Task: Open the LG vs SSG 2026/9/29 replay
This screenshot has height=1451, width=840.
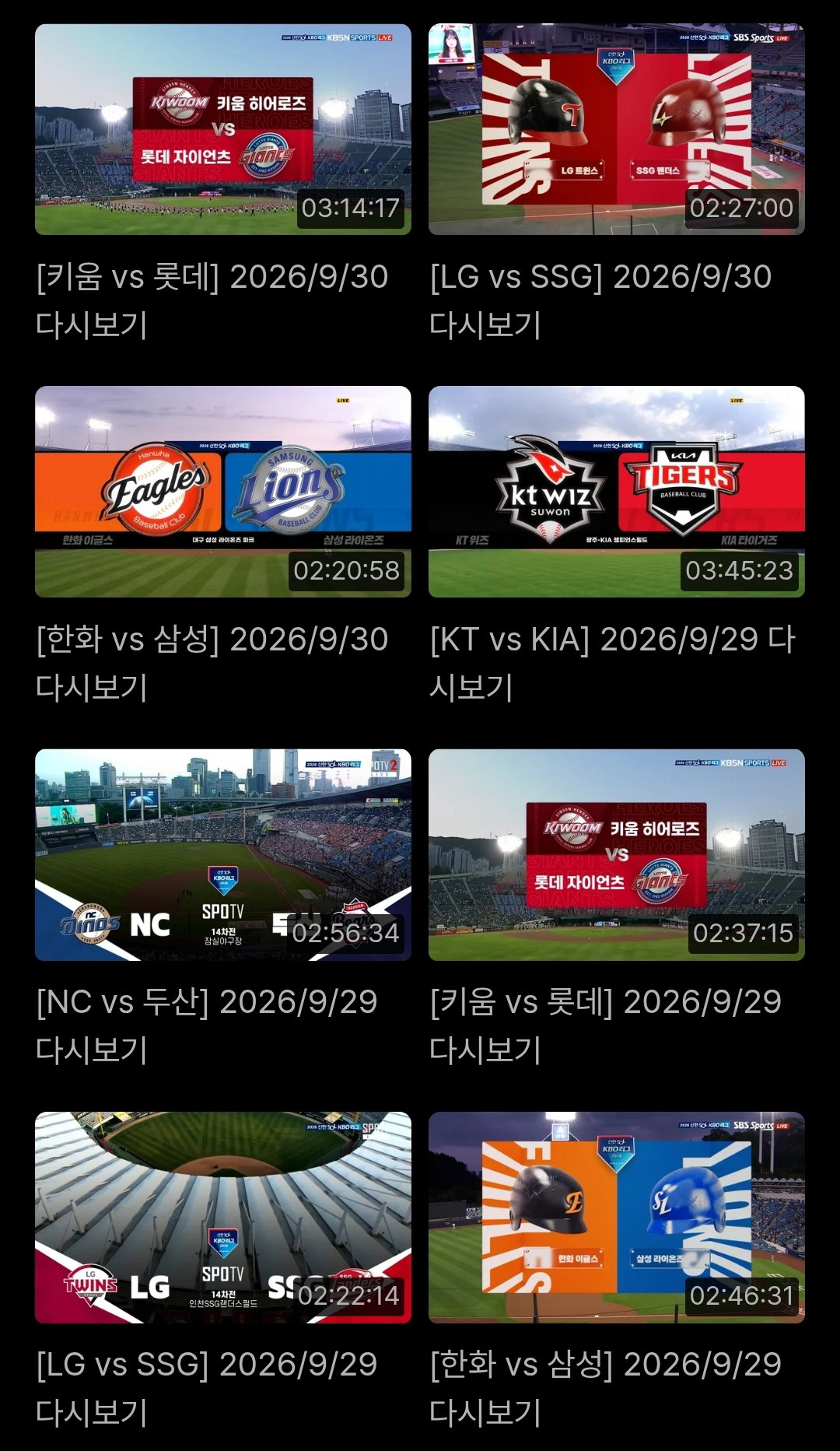Action: (x=223, y=1218)
